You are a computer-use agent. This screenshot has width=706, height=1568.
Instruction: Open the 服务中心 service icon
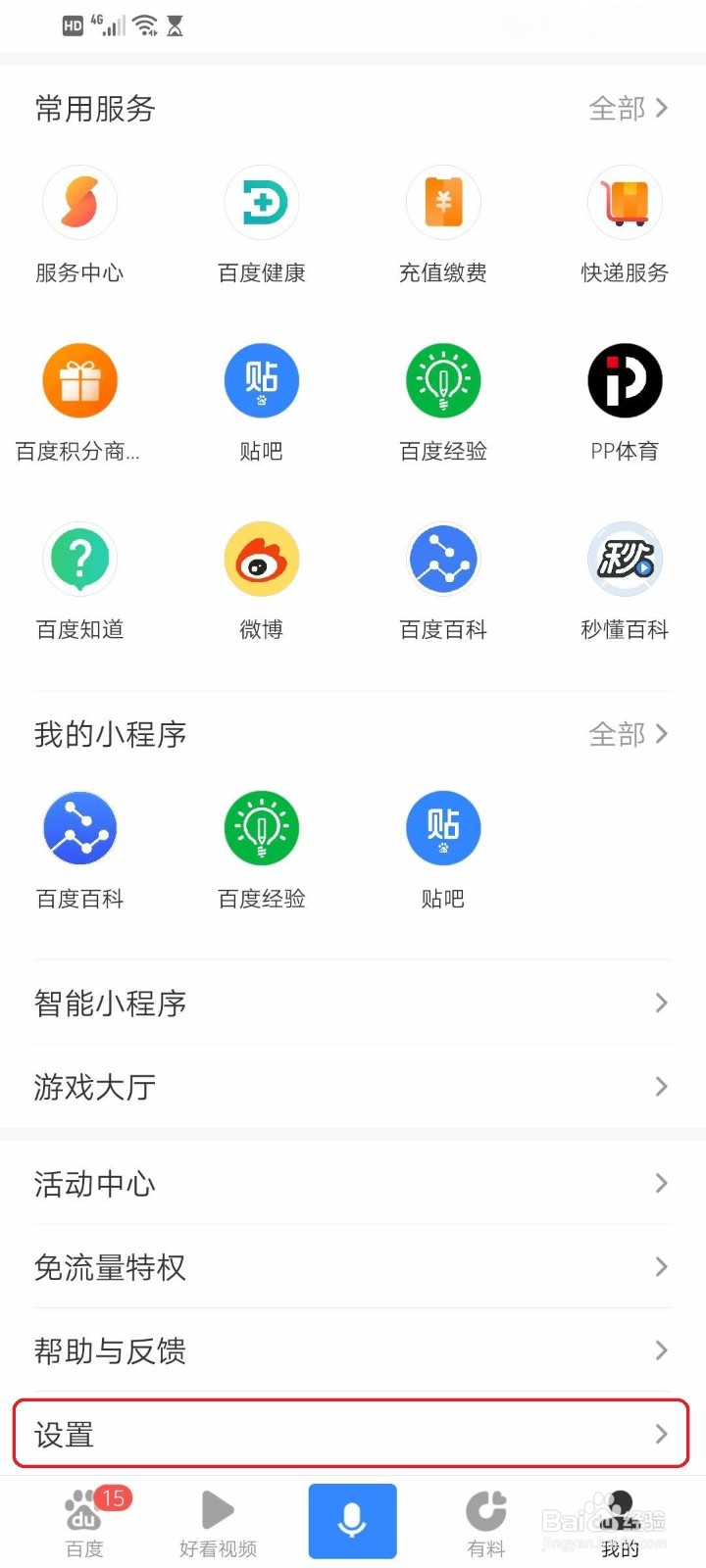tap(79, 203)
